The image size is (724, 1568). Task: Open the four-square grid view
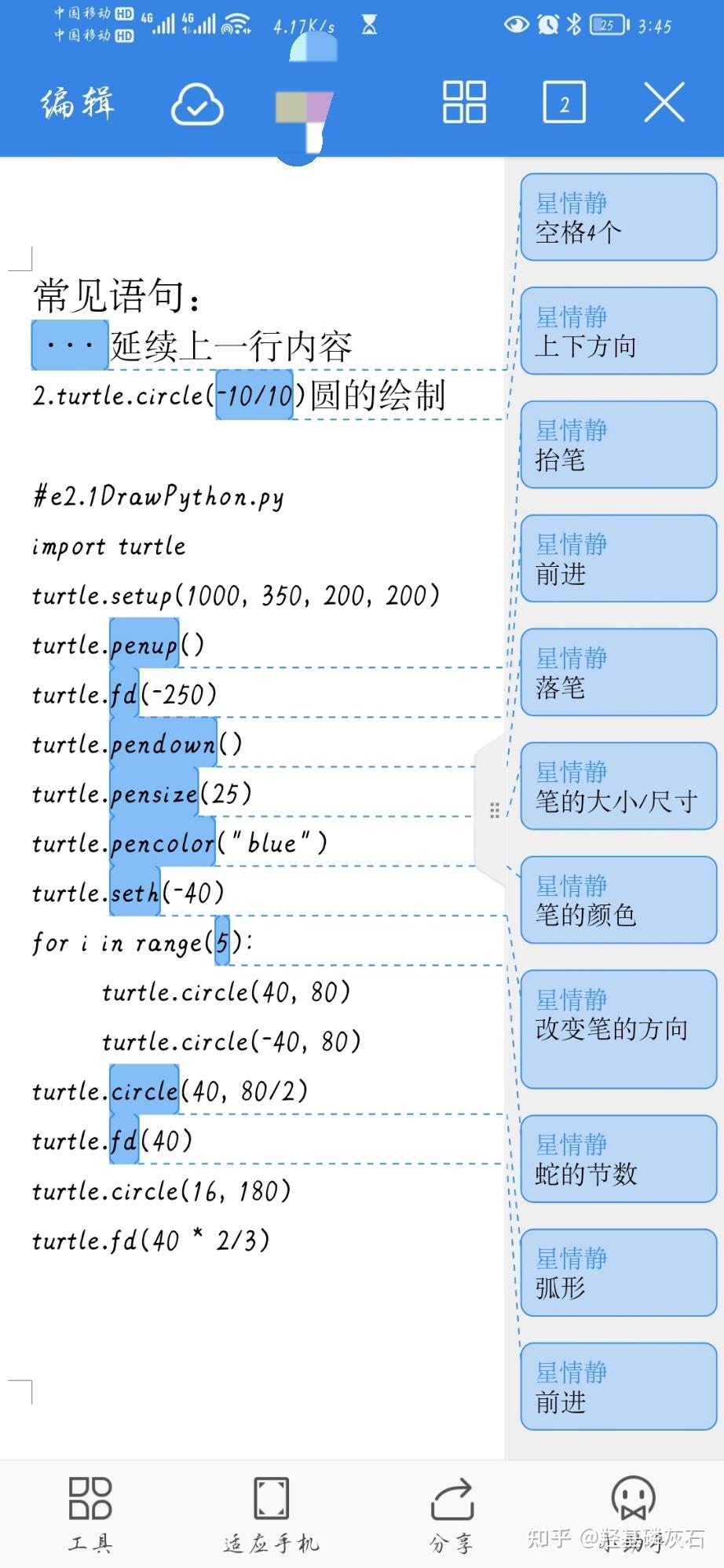pos(464,102)
